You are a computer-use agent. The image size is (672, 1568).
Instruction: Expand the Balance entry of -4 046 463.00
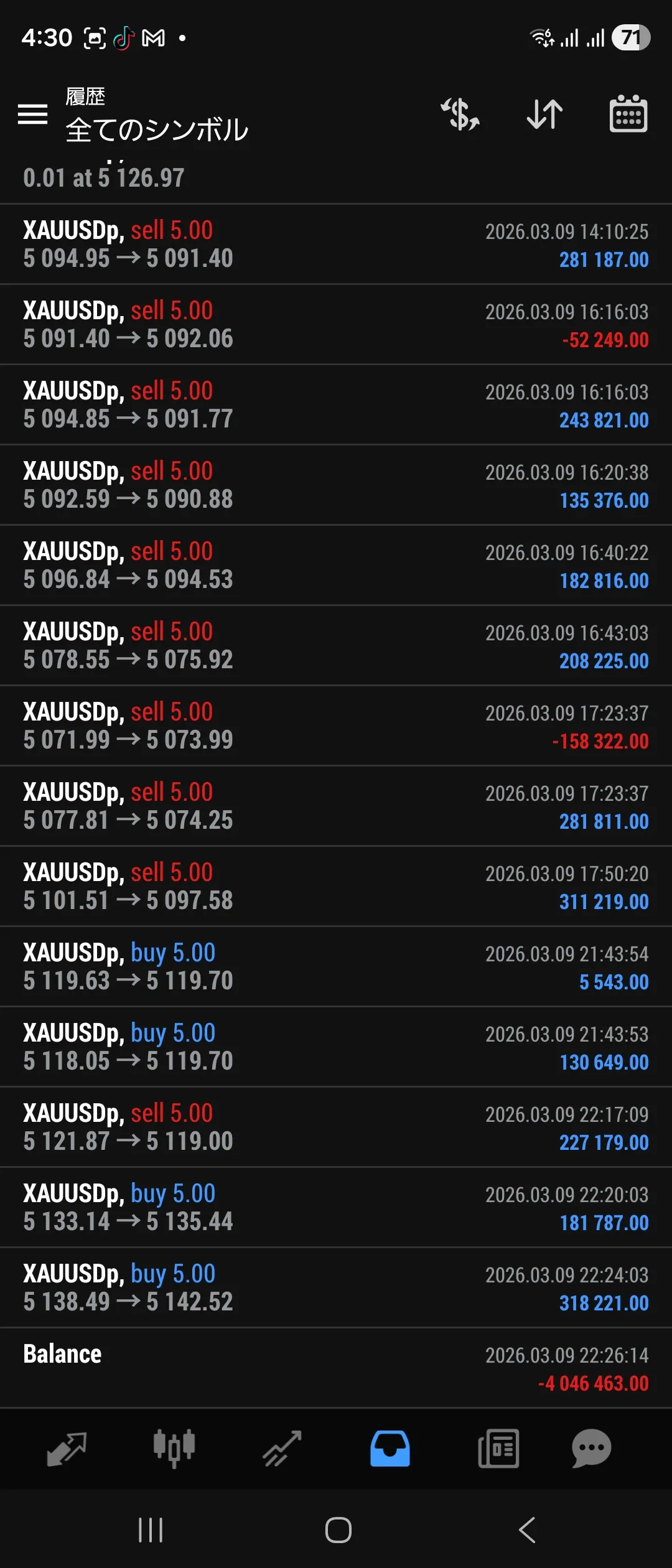pos(336,1368)
